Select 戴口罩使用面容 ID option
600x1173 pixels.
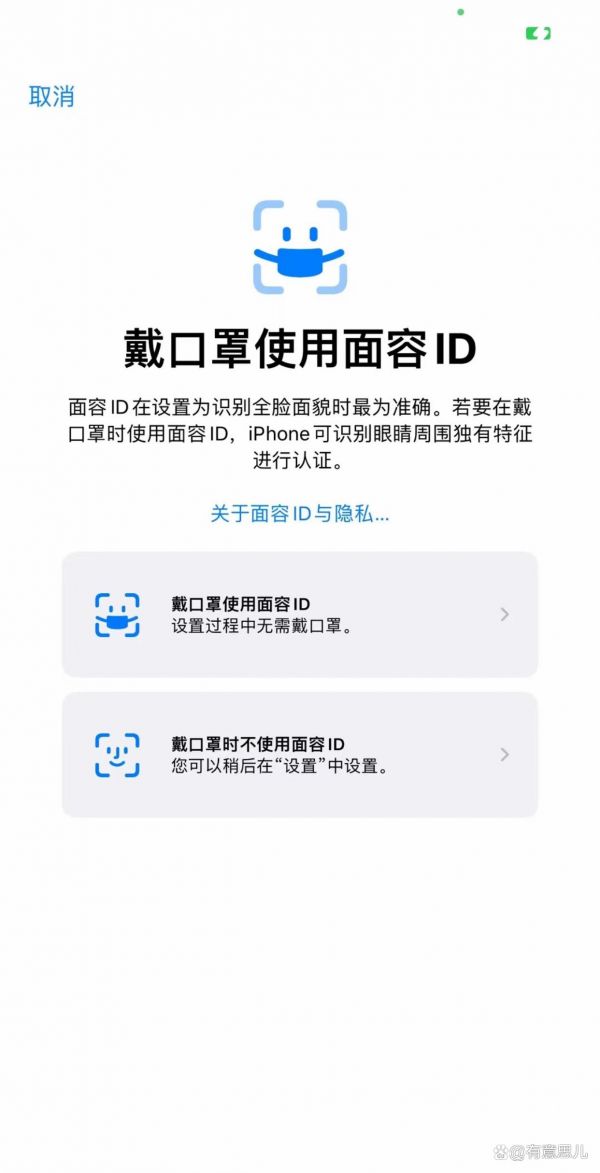pos(300,614)
